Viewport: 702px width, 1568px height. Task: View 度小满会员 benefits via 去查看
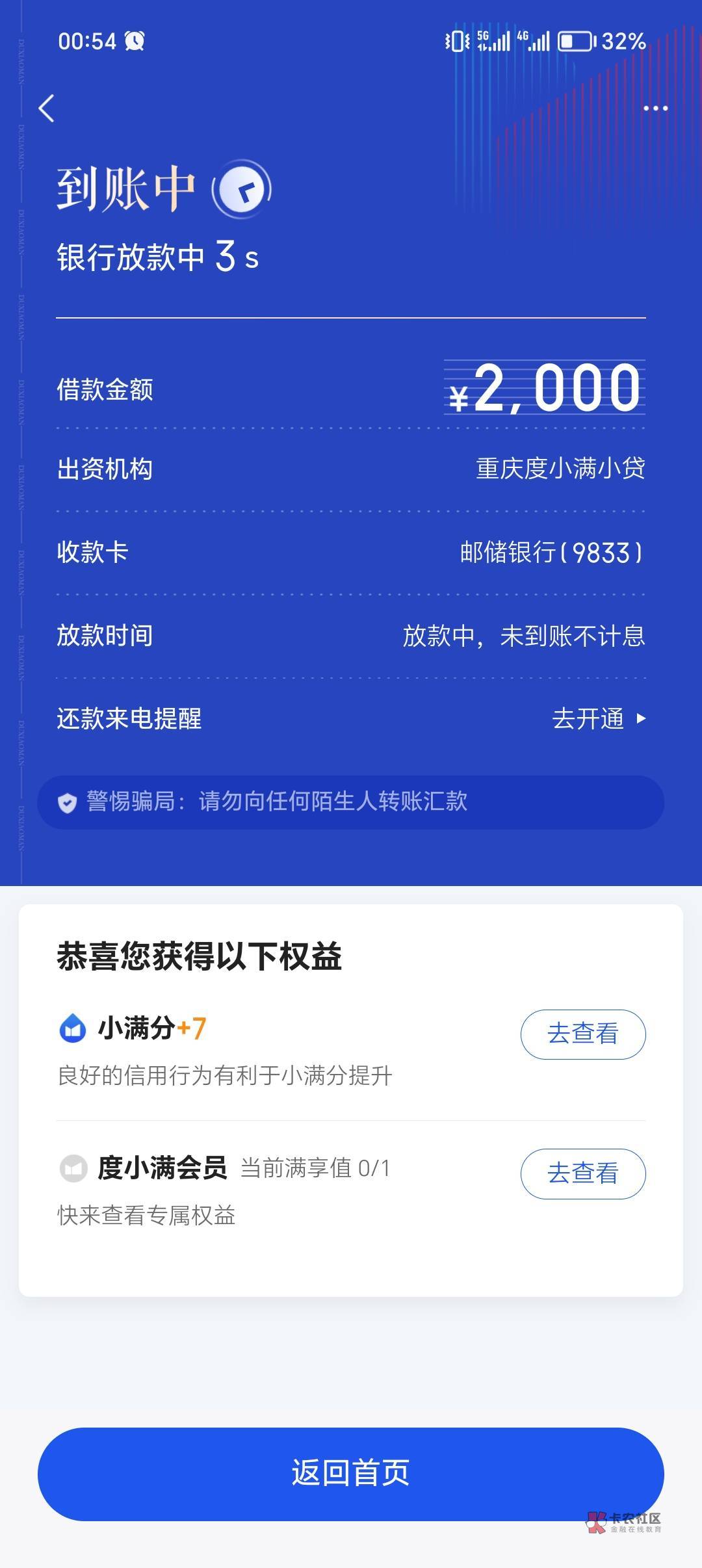[x=582, y=1173]
